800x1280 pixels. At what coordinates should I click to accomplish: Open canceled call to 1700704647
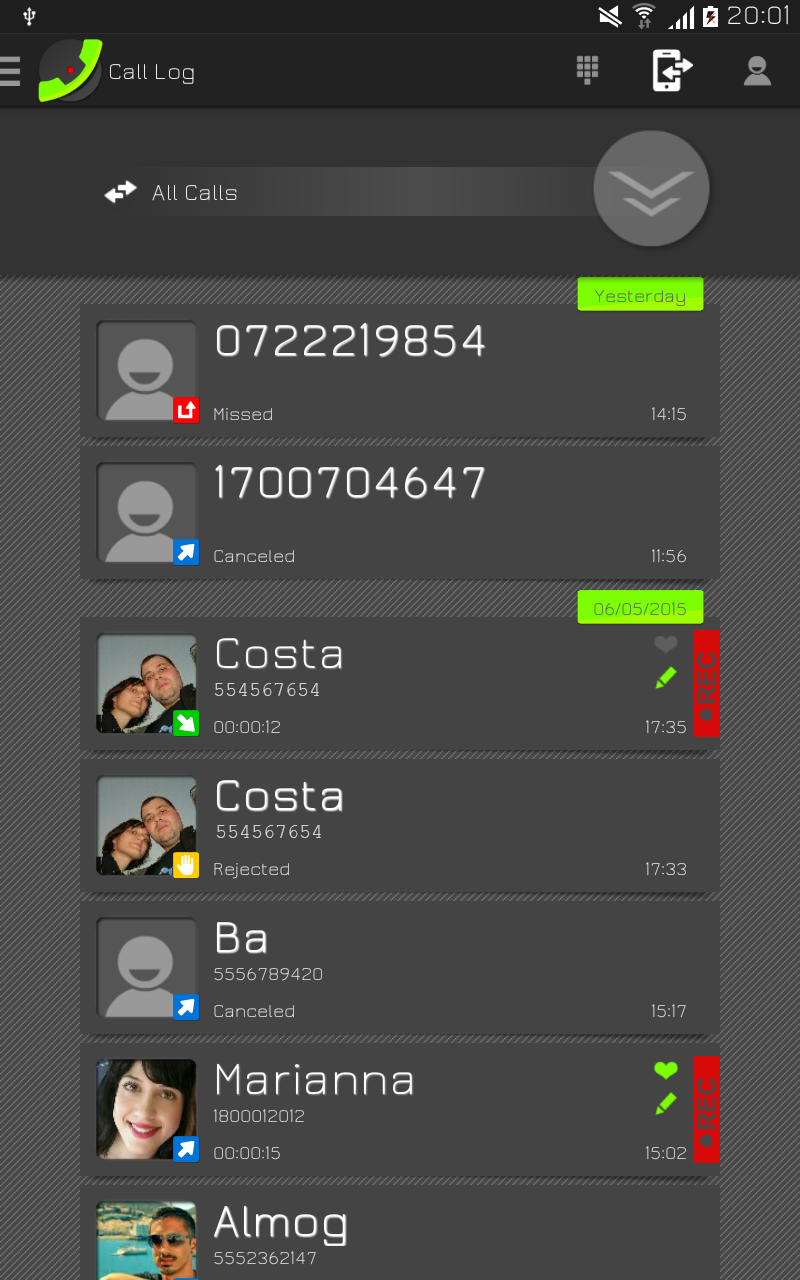tap(400, 513)
